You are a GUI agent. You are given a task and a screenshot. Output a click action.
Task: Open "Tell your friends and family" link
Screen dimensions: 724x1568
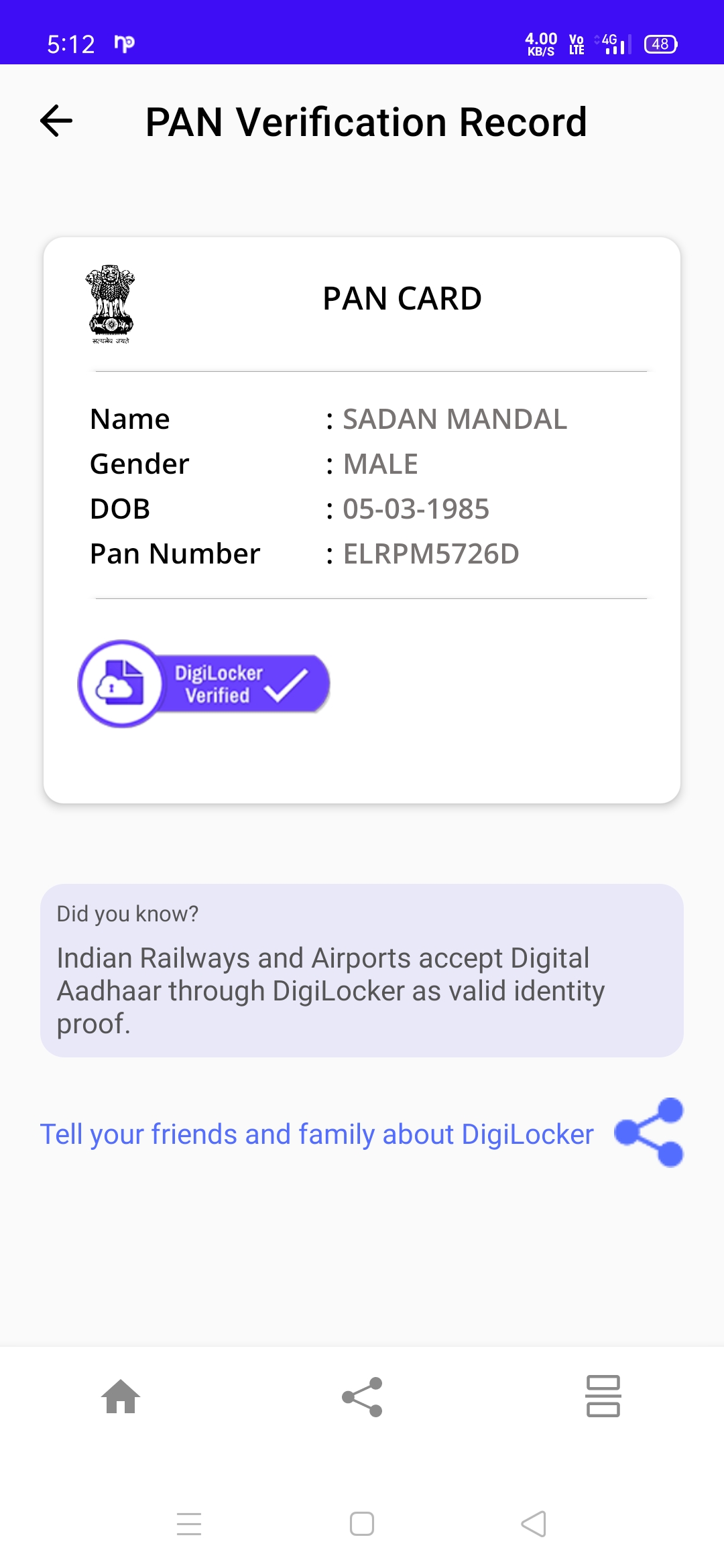[x=317, y=1134]
